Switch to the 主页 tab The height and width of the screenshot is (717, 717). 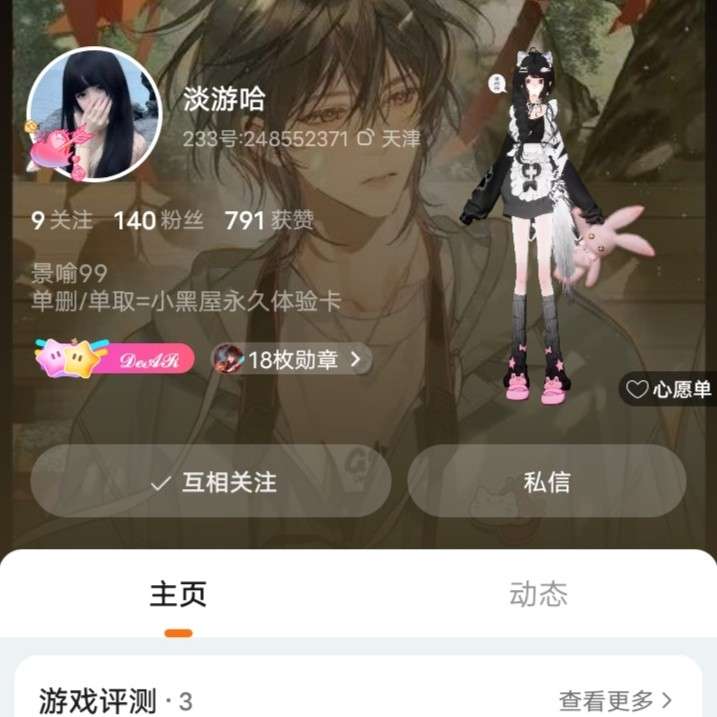178,594
